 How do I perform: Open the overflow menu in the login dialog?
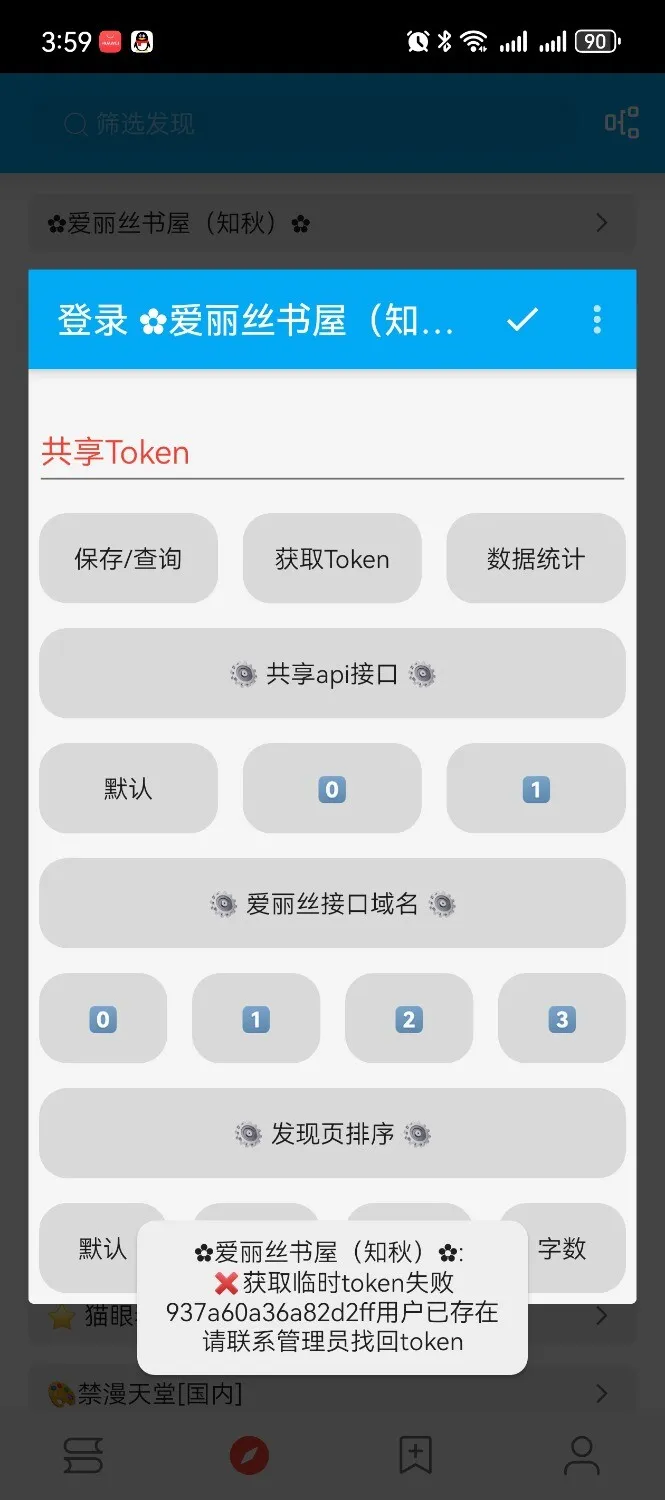[597, 320]
